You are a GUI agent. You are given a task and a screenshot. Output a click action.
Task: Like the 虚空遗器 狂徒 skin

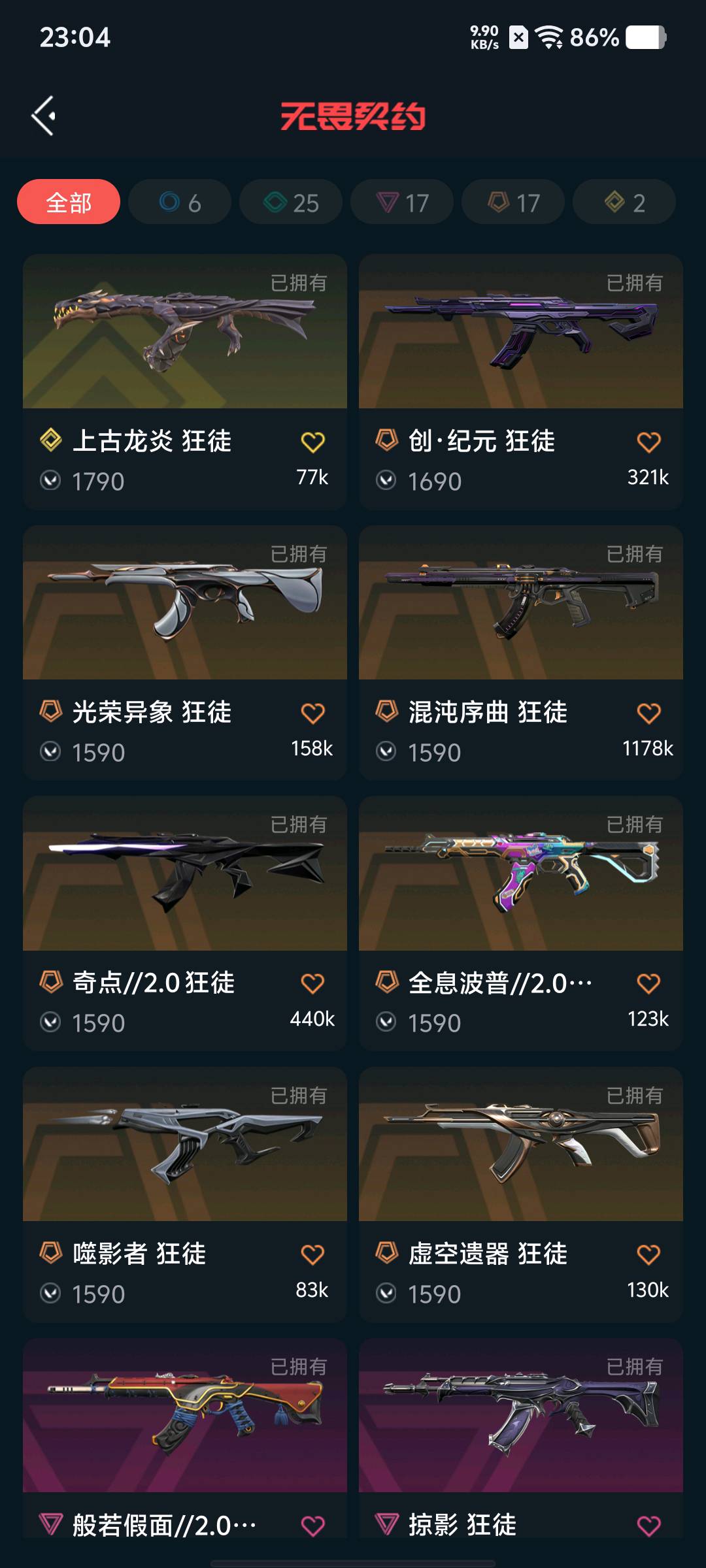click(648, 1254)
